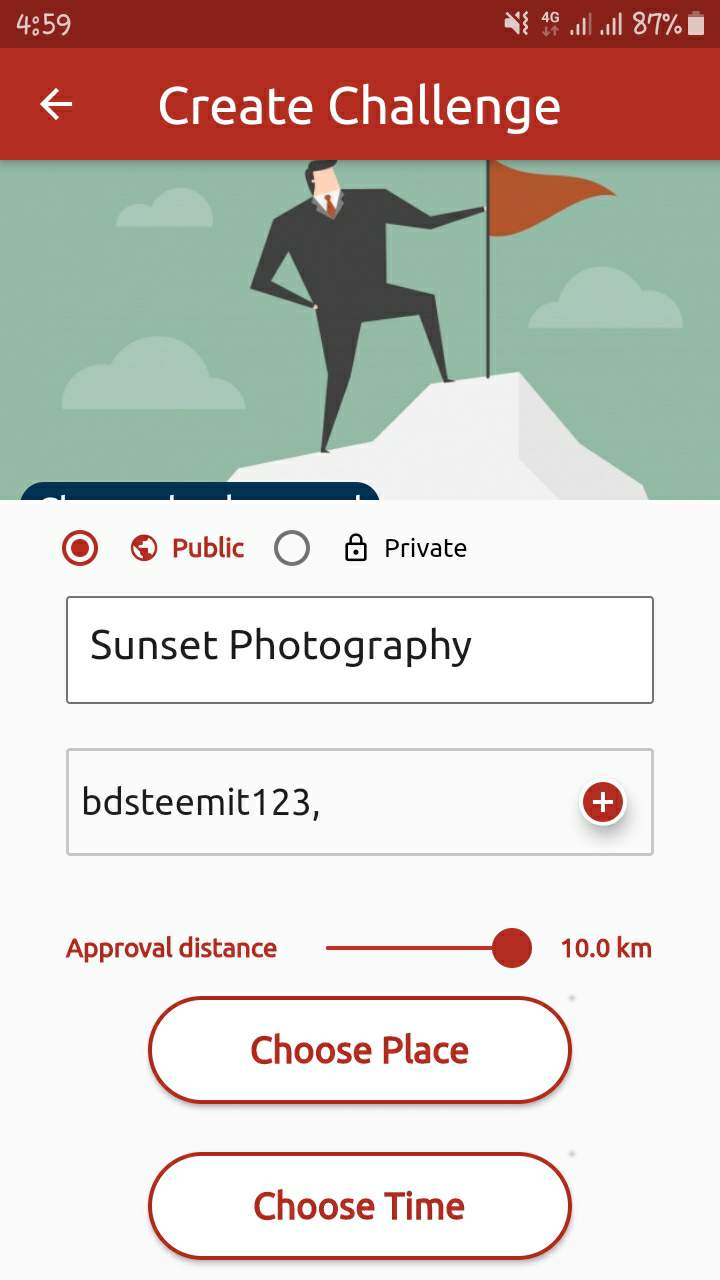Viewport: 720px width, 1280px height.
Task: Select the Private radio button
Action: [x=292, y=548]
